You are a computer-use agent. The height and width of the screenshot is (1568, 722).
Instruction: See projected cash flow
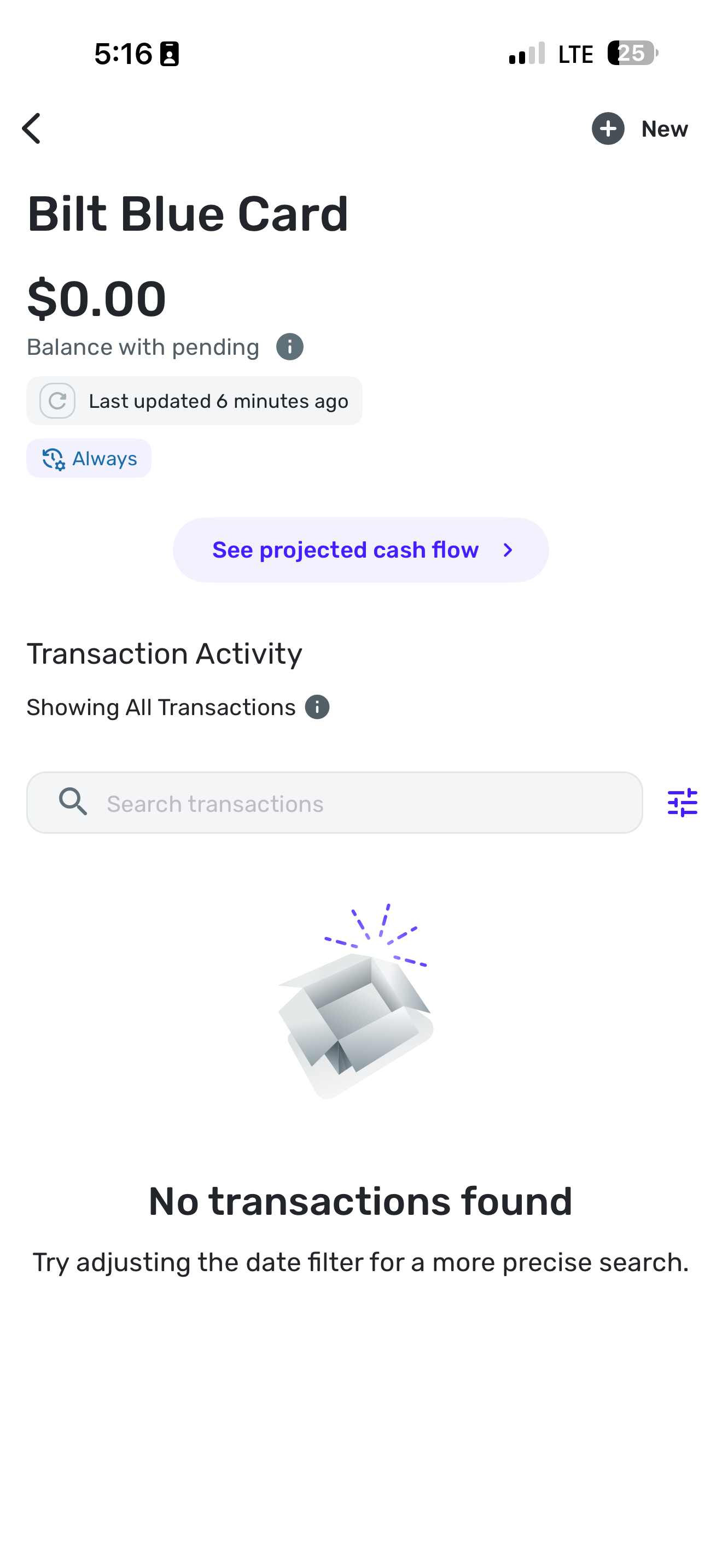pos(360,549)
